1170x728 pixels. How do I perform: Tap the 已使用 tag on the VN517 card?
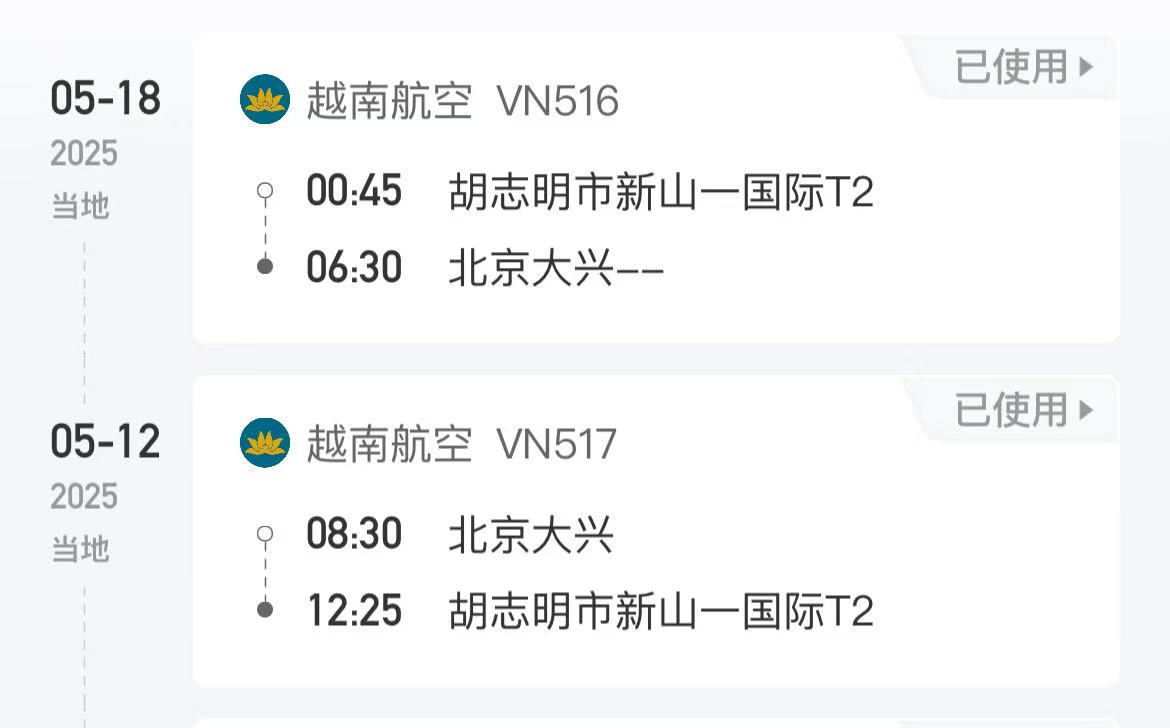tap(1023, 410)
